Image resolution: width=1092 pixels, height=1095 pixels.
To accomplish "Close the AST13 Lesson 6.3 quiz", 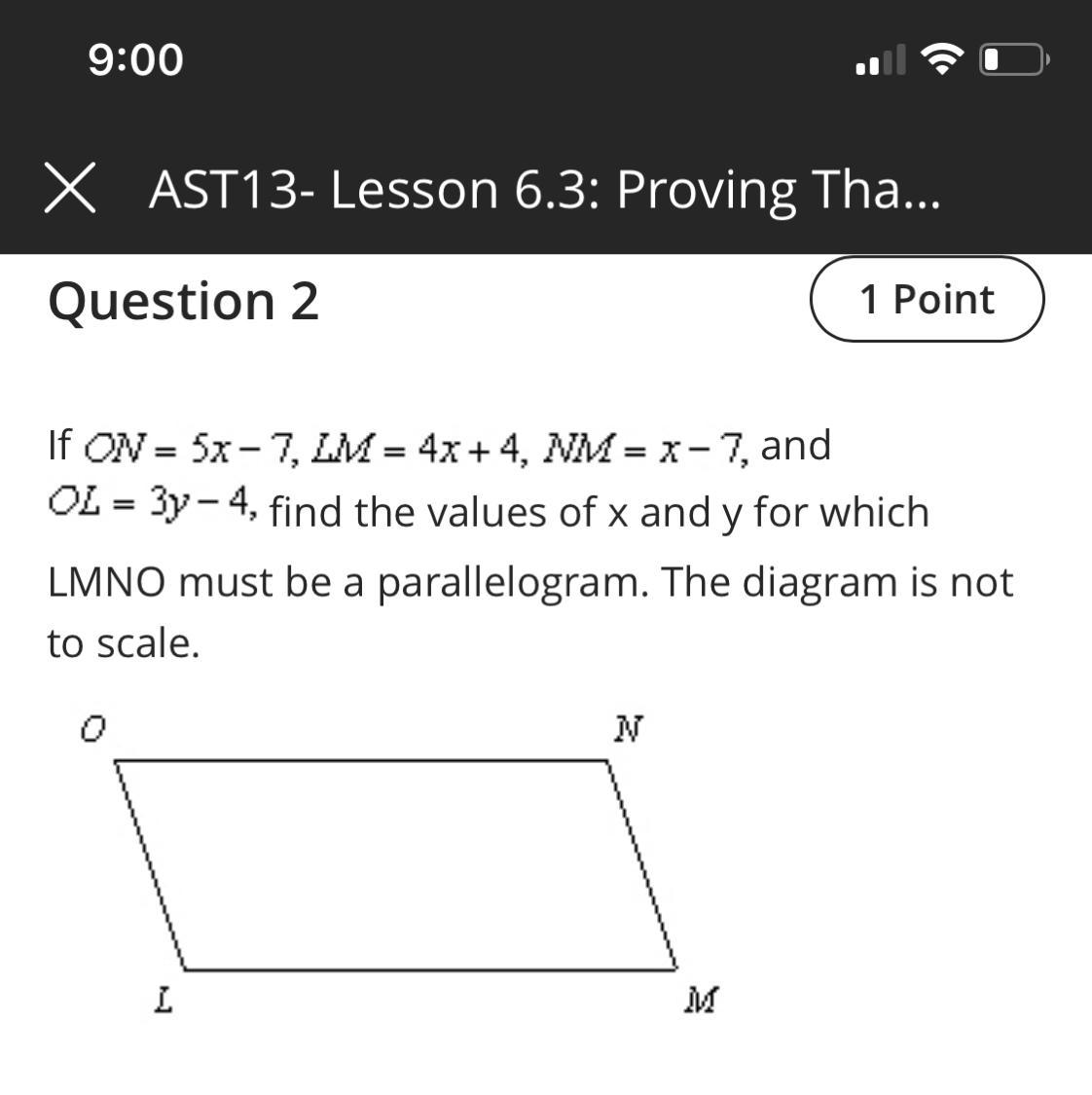I will tap(70, 188).
